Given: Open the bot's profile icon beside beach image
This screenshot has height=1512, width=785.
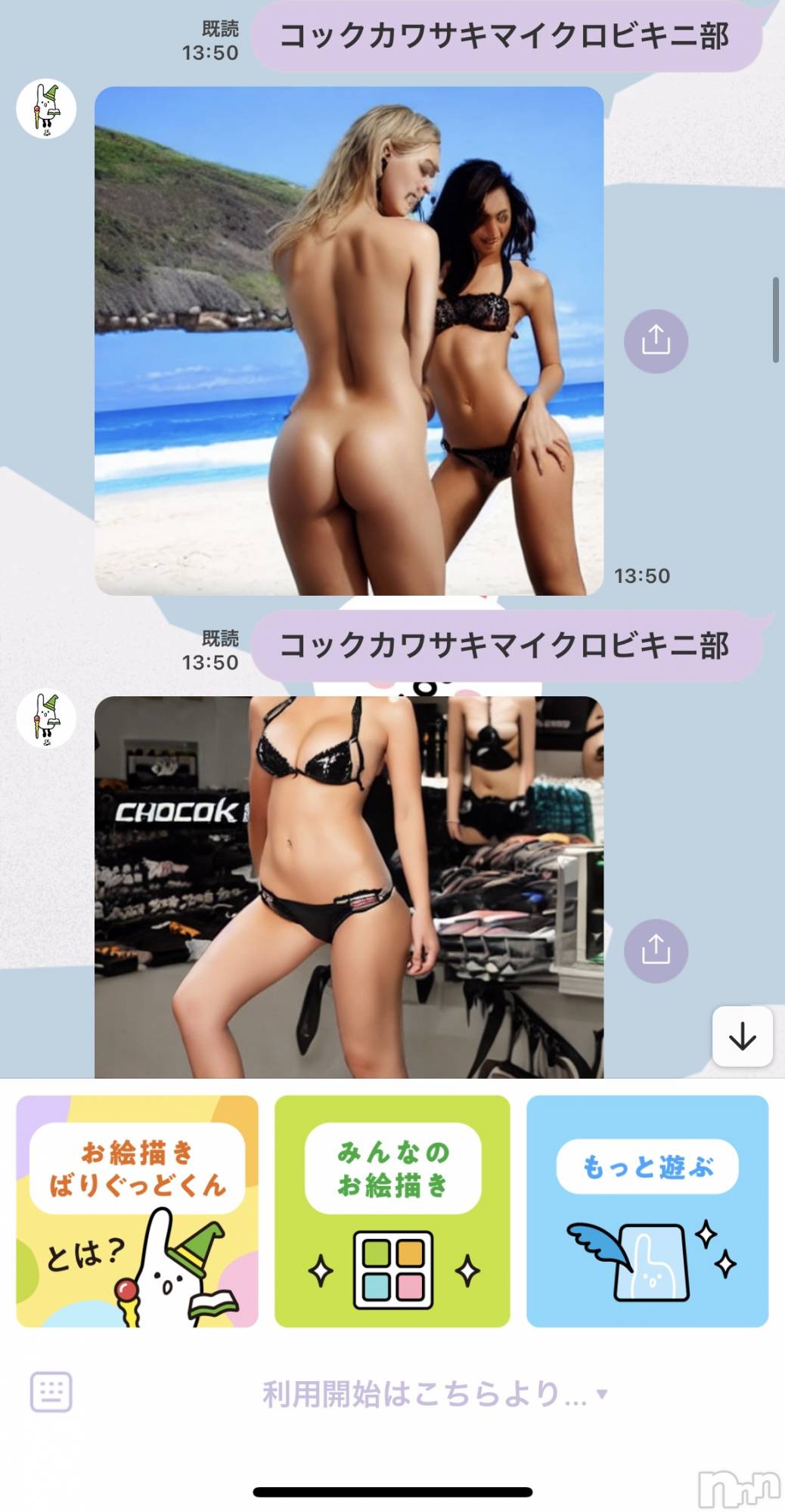Looking at the screenshot, I should tap(46, 109).
